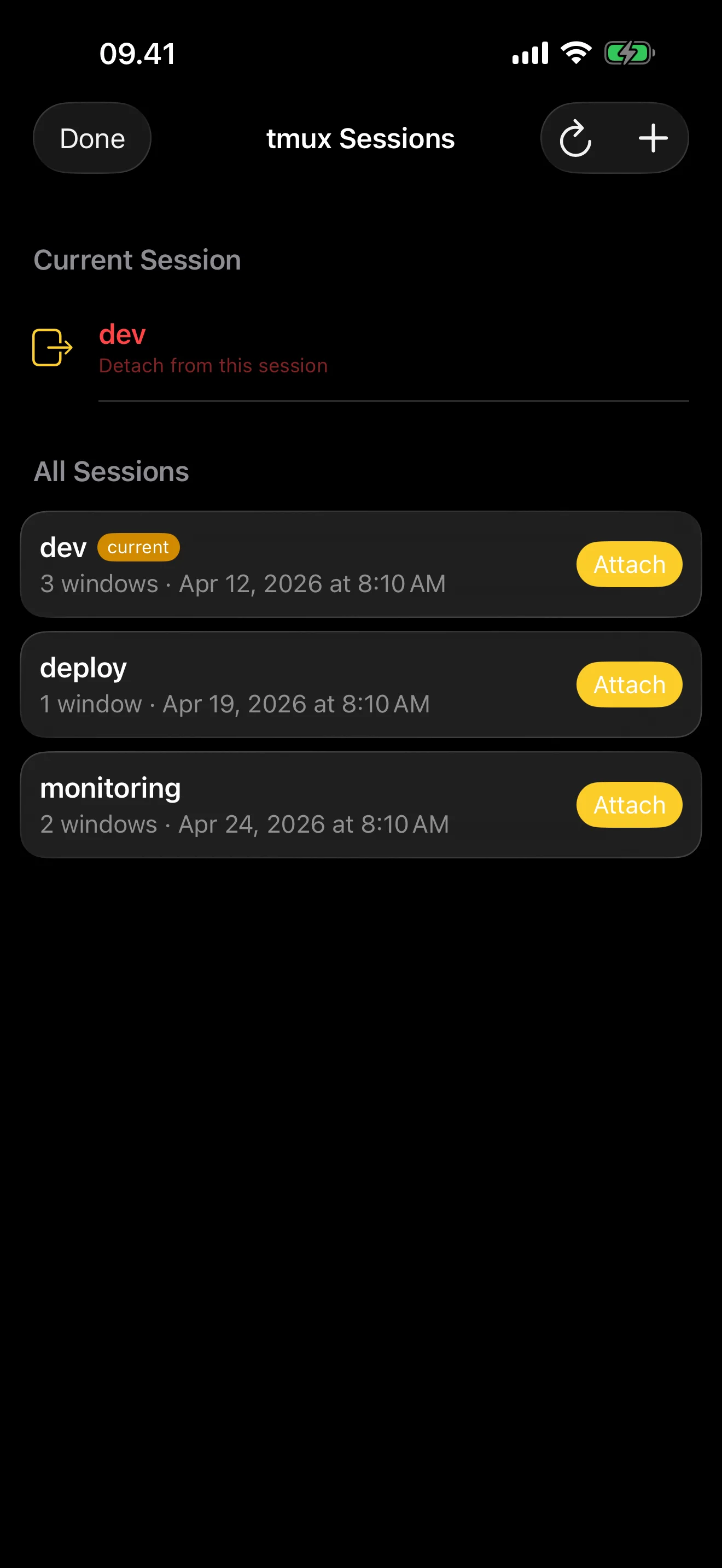
Task: Tap the Current Session section header
Action: click(138, 259)
